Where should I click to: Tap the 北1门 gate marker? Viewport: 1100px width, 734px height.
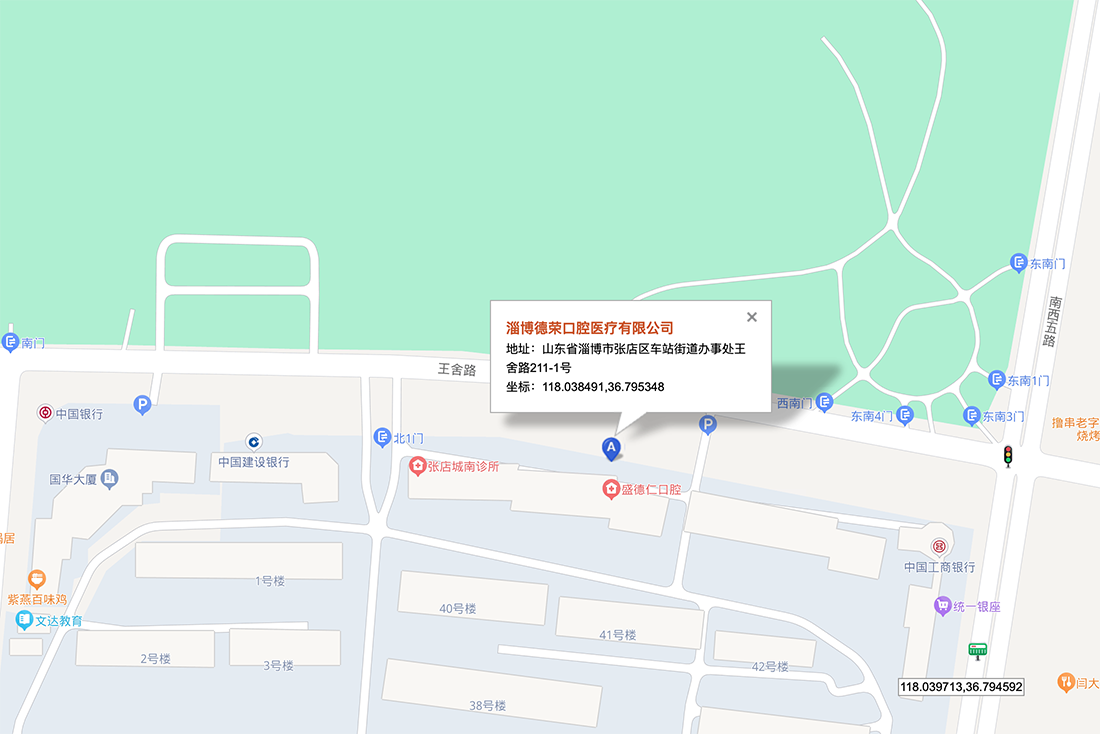pos(382,437)
